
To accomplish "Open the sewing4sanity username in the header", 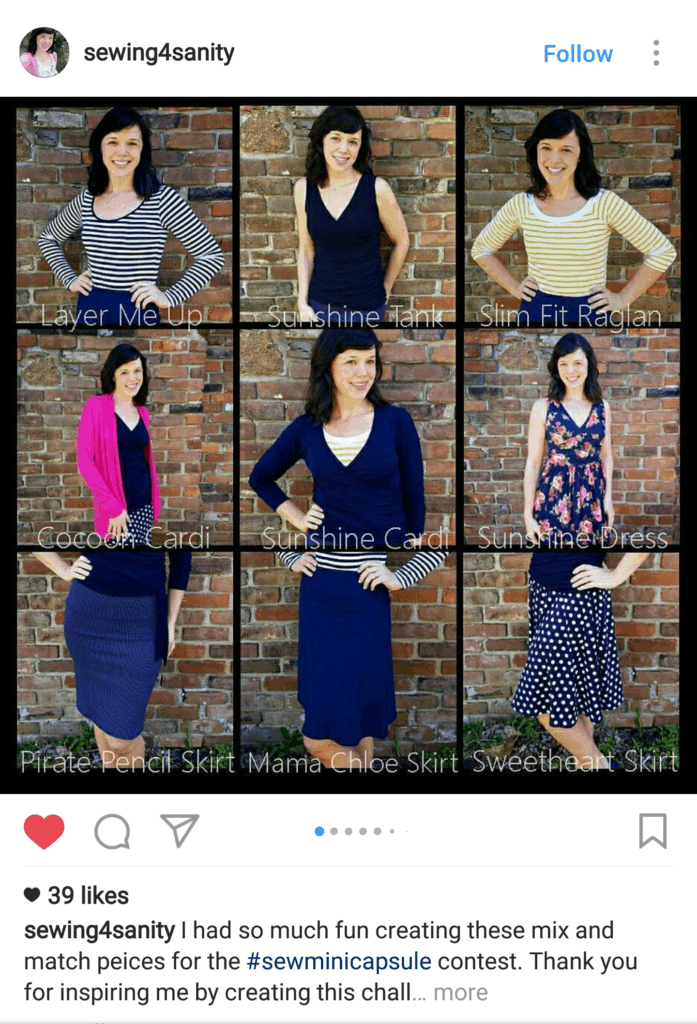I will 159,53.
